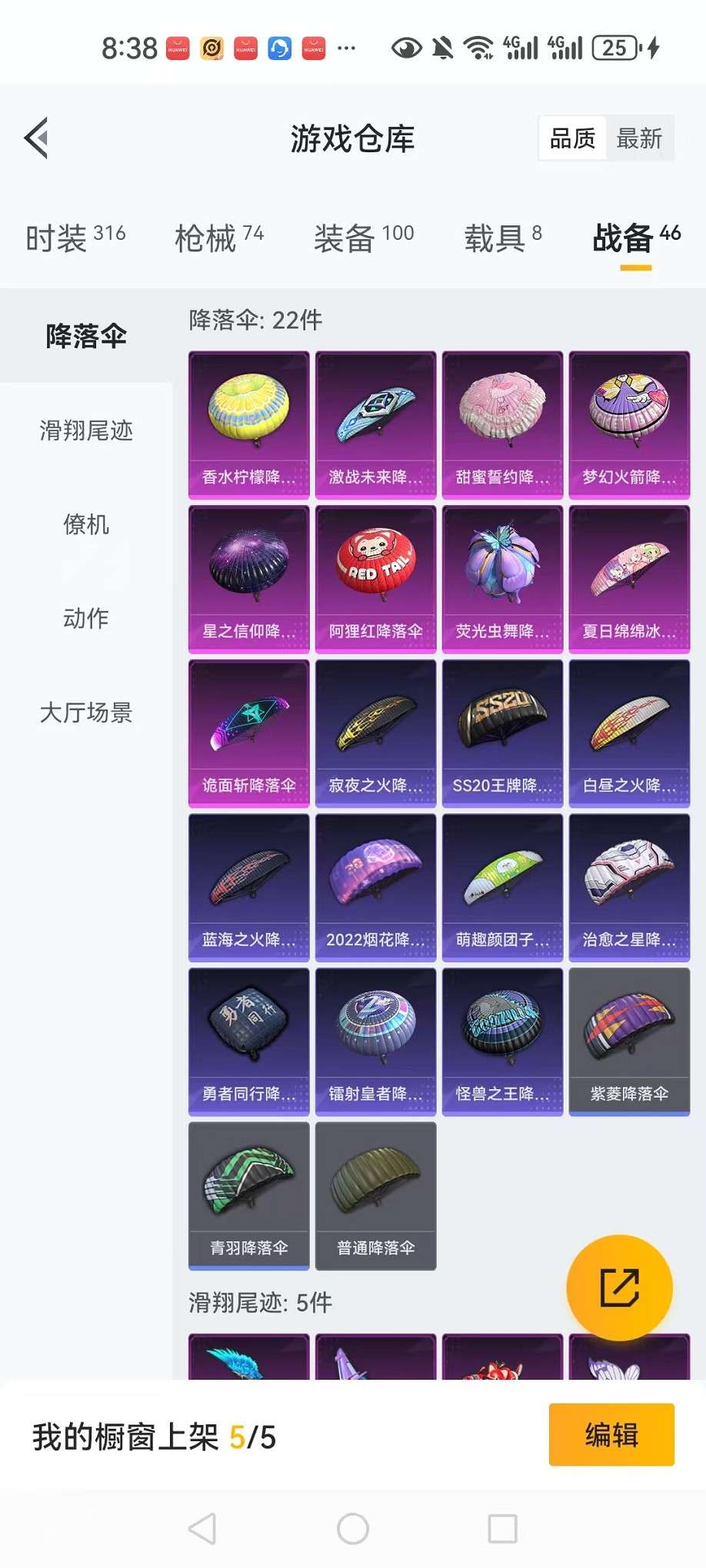The height and width of the screenshot is (1568, 706).
Task: Open the 诡面斩降落伞 item
Action: 248,733
